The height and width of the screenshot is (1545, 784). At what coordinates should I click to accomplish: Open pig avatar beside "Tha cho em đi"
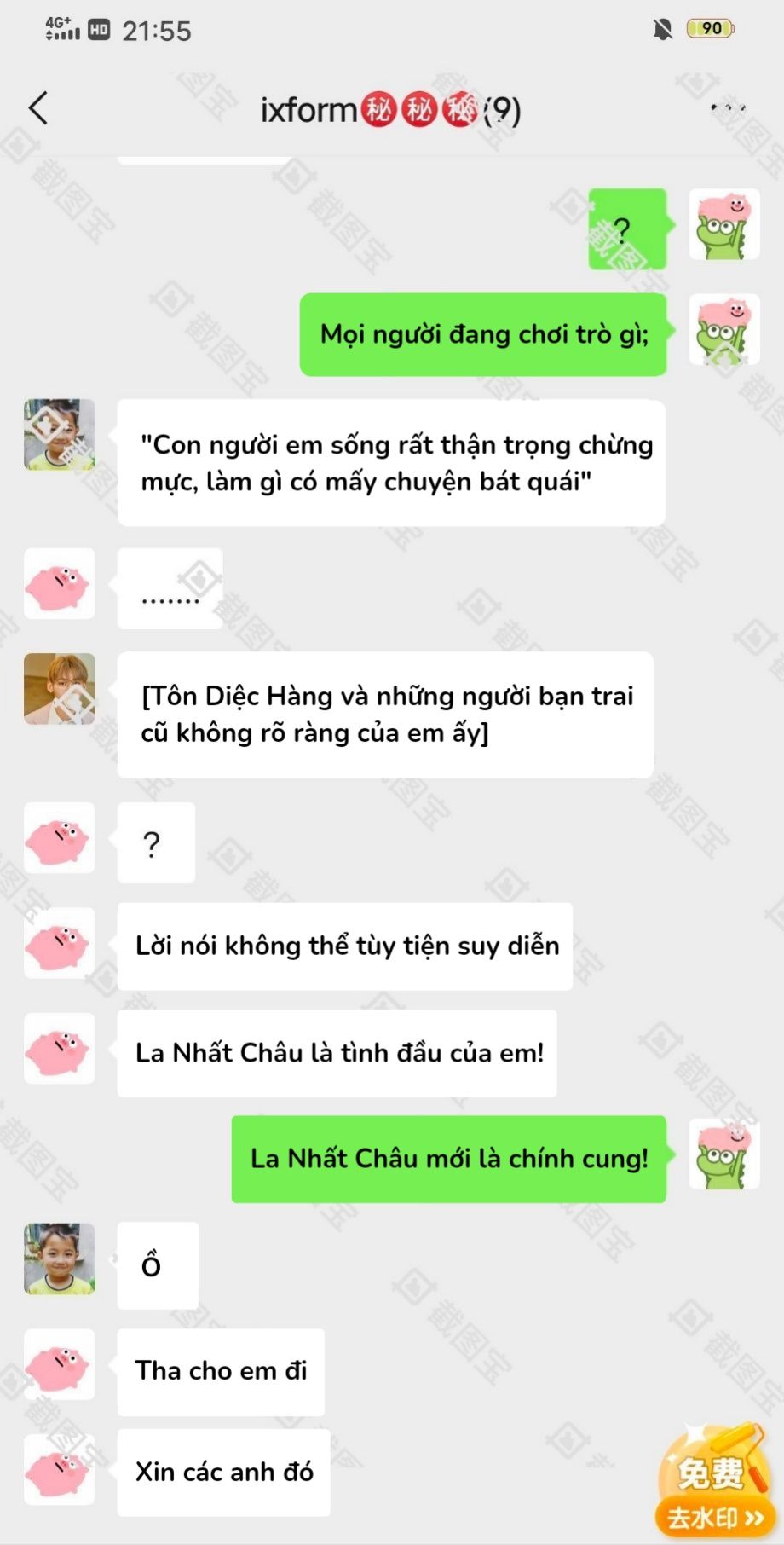(59, 1364)
